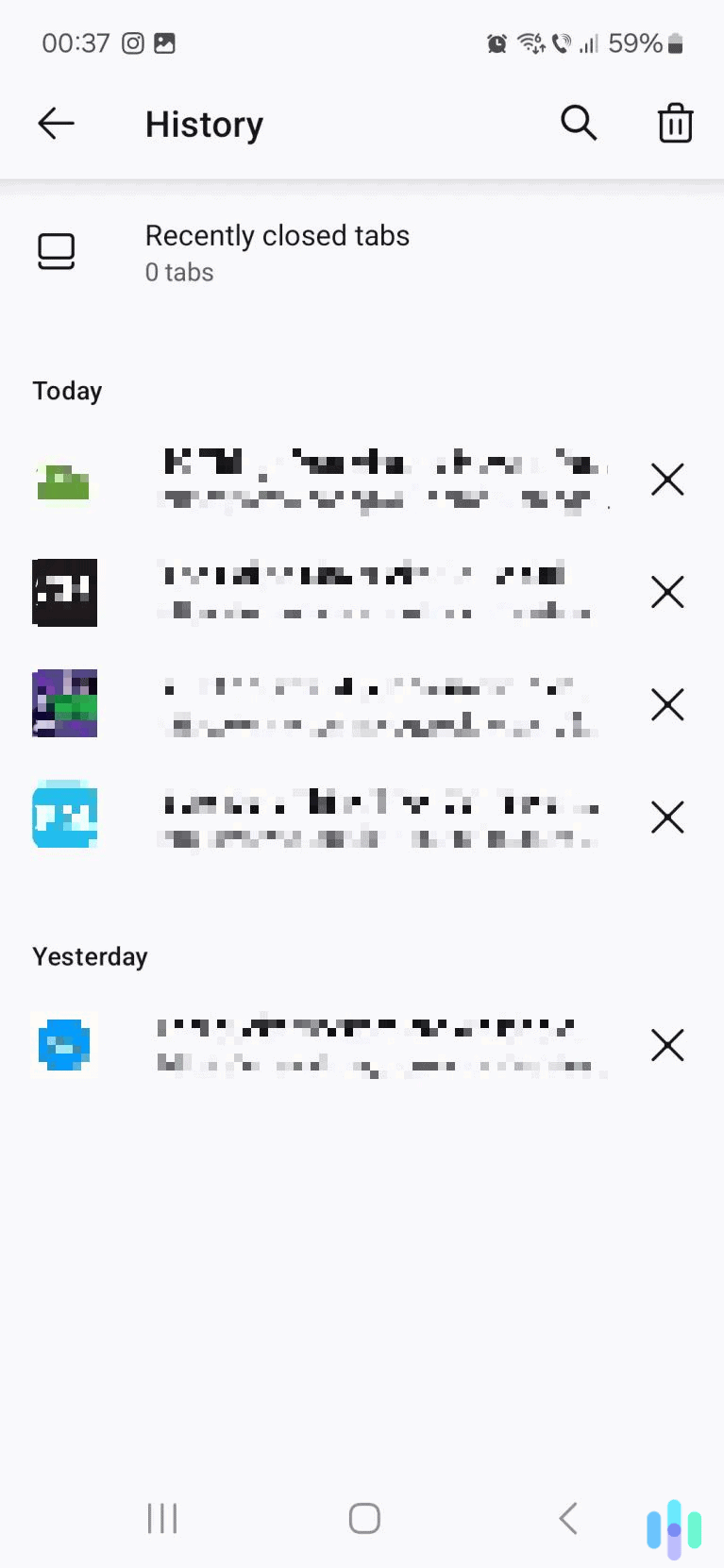The height and width of the screenshot is (1568, 724).
Task: Open recent apps from the navigation bar
Action: [x=161, y=1518]
